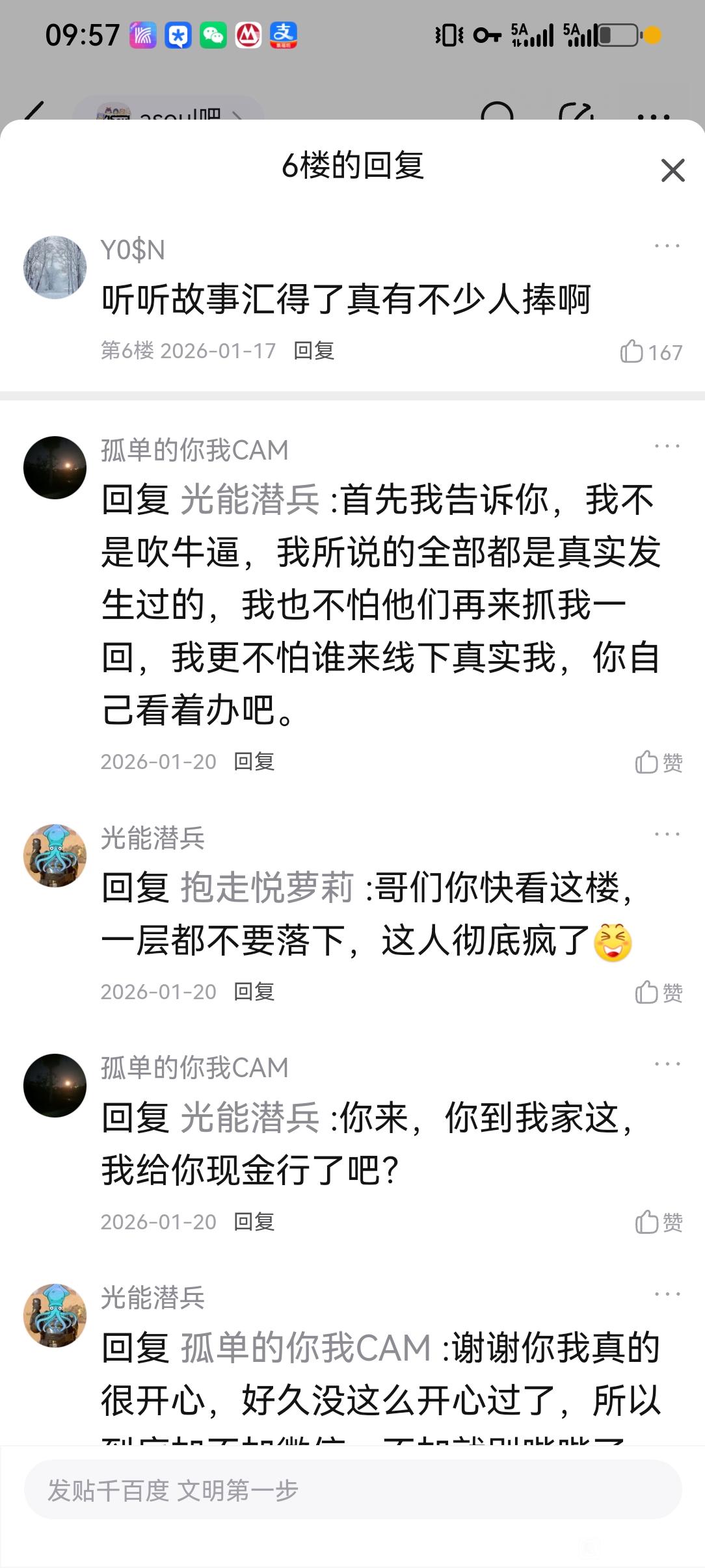View 孤单的你我CAM's avatar on the 首先我告诉你 reply
This screenshot has width=705, height=1568.
click(55, 467)
